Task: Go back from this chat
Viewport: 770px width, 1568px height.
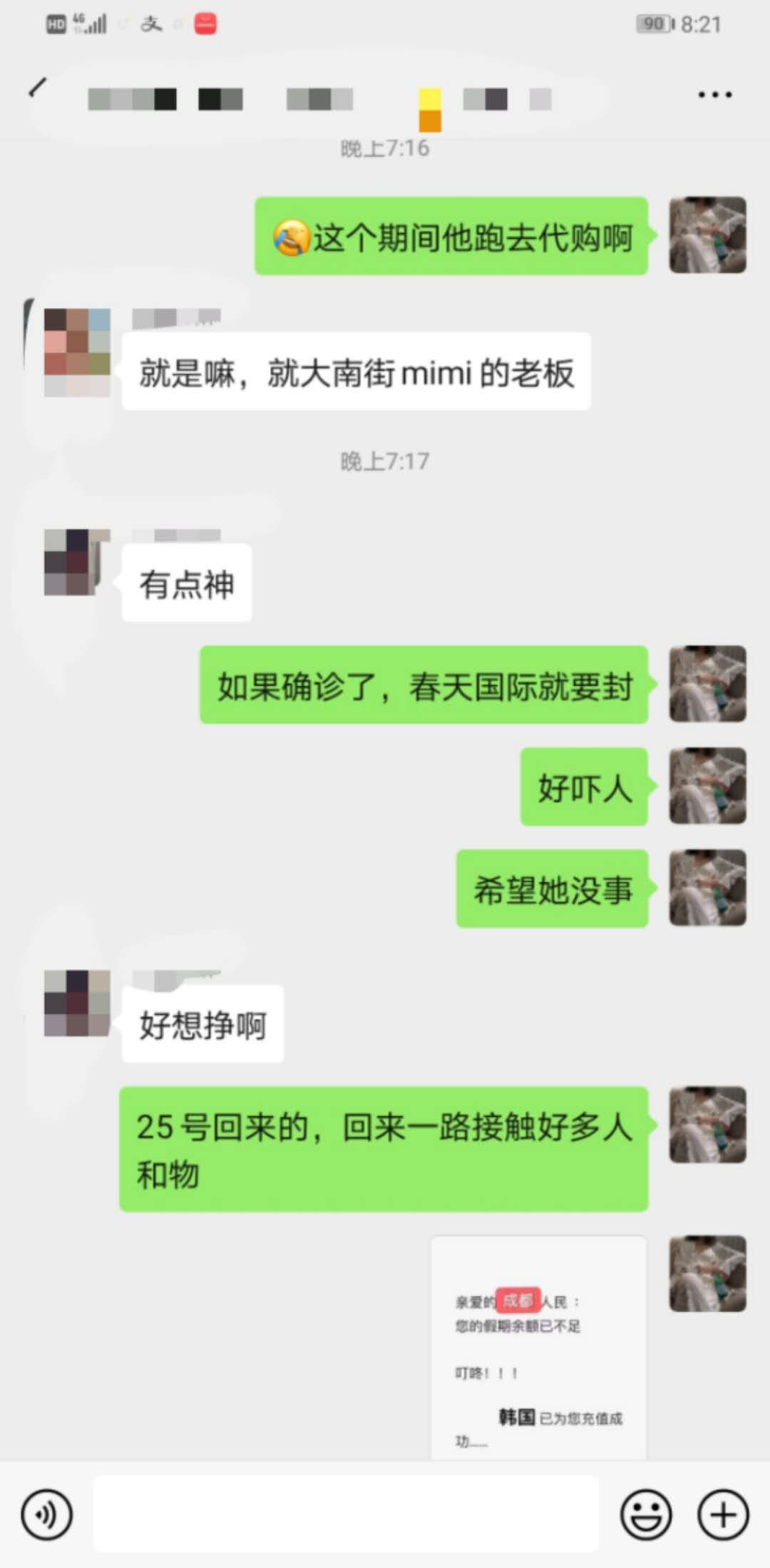Action: point(37,88)
